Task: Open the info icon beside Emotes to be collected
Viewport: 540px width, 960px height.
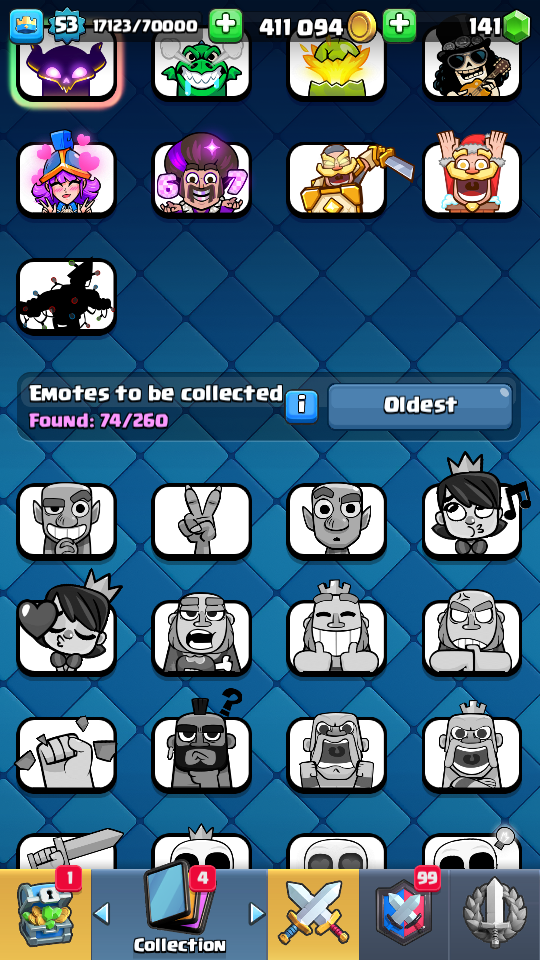Action: pos(302,406)
